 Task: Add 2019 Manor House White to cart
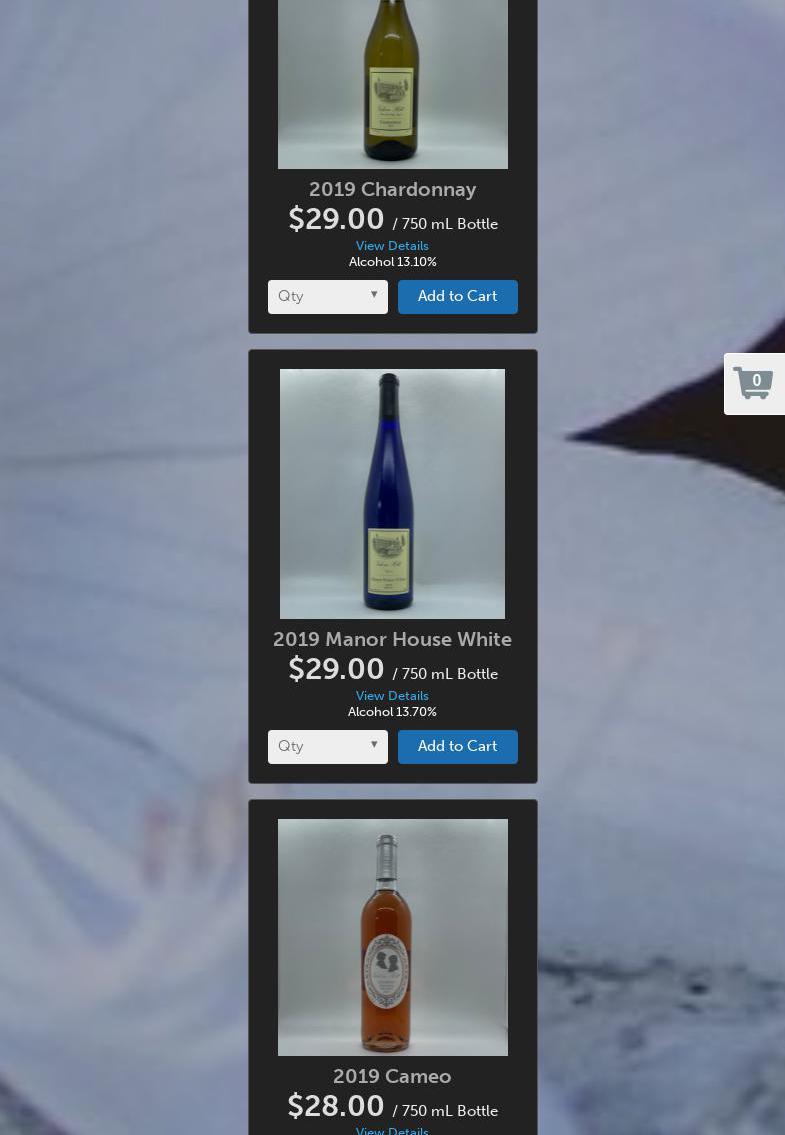pos(457,747)
